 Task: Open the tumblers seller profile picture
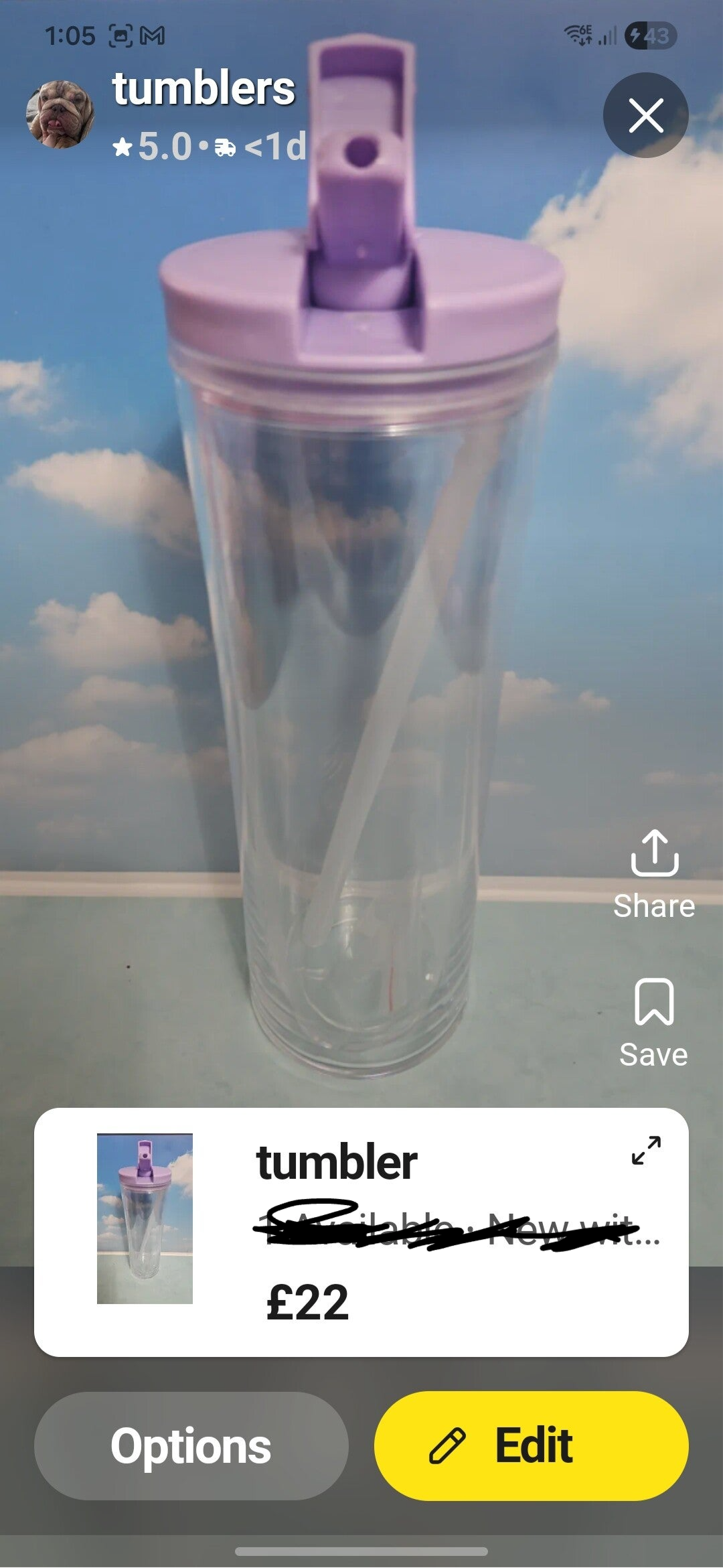pyautogui.click(x=60, y=115)
